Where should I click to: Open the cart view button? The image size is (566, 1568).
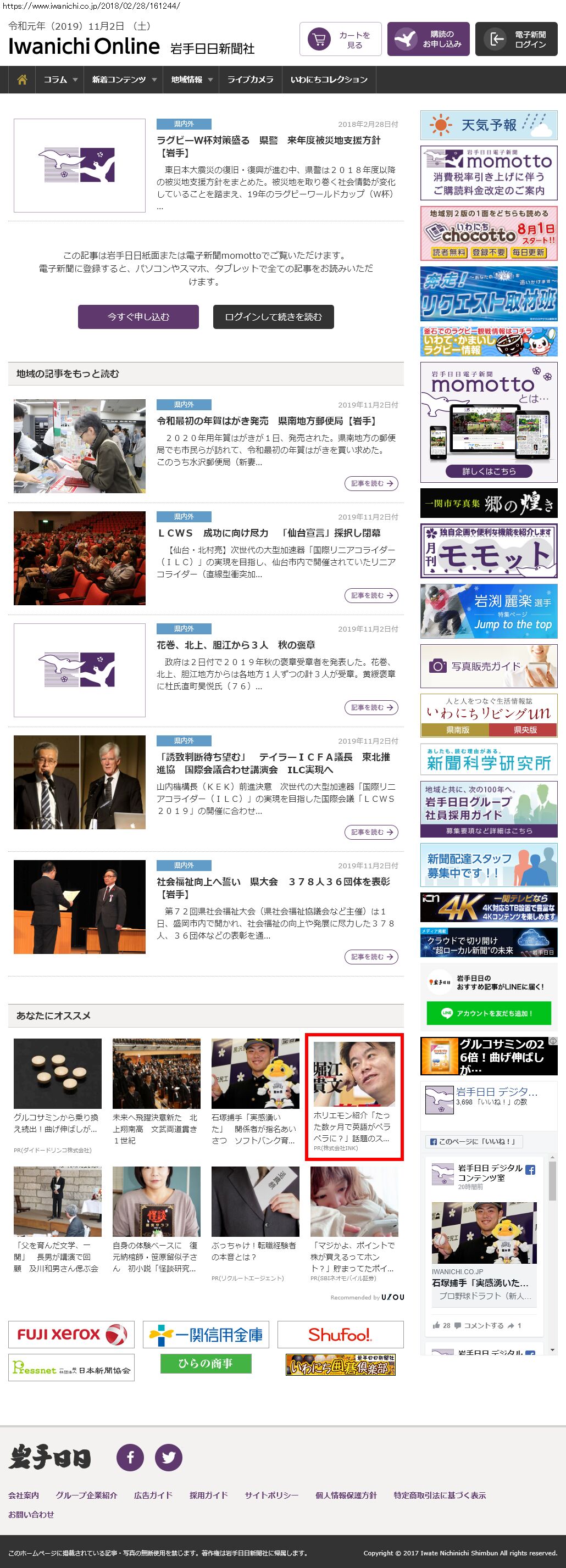coord(340,40)
